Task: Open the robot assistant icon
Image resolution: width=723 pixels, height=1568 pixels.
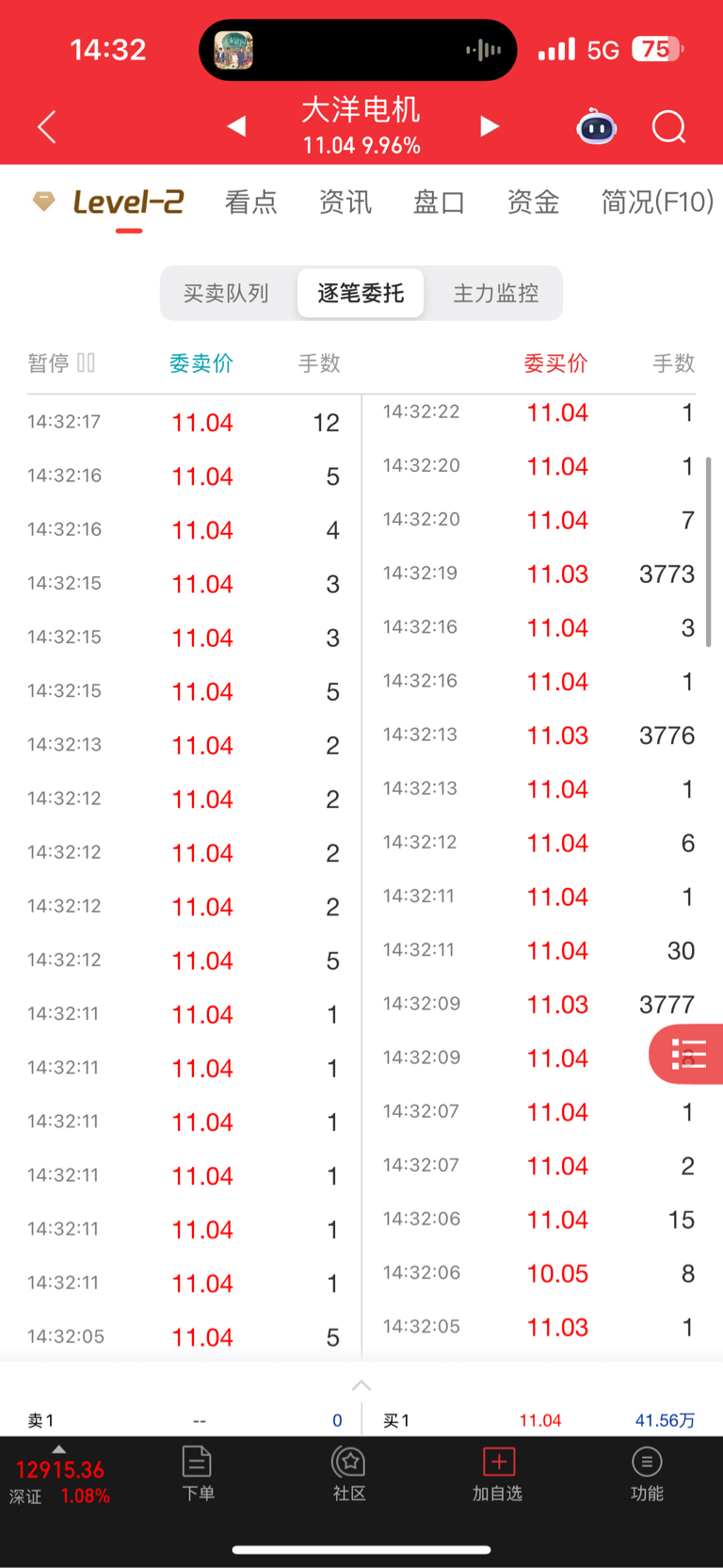Action: pyautogui.click(x=596, y=127)
